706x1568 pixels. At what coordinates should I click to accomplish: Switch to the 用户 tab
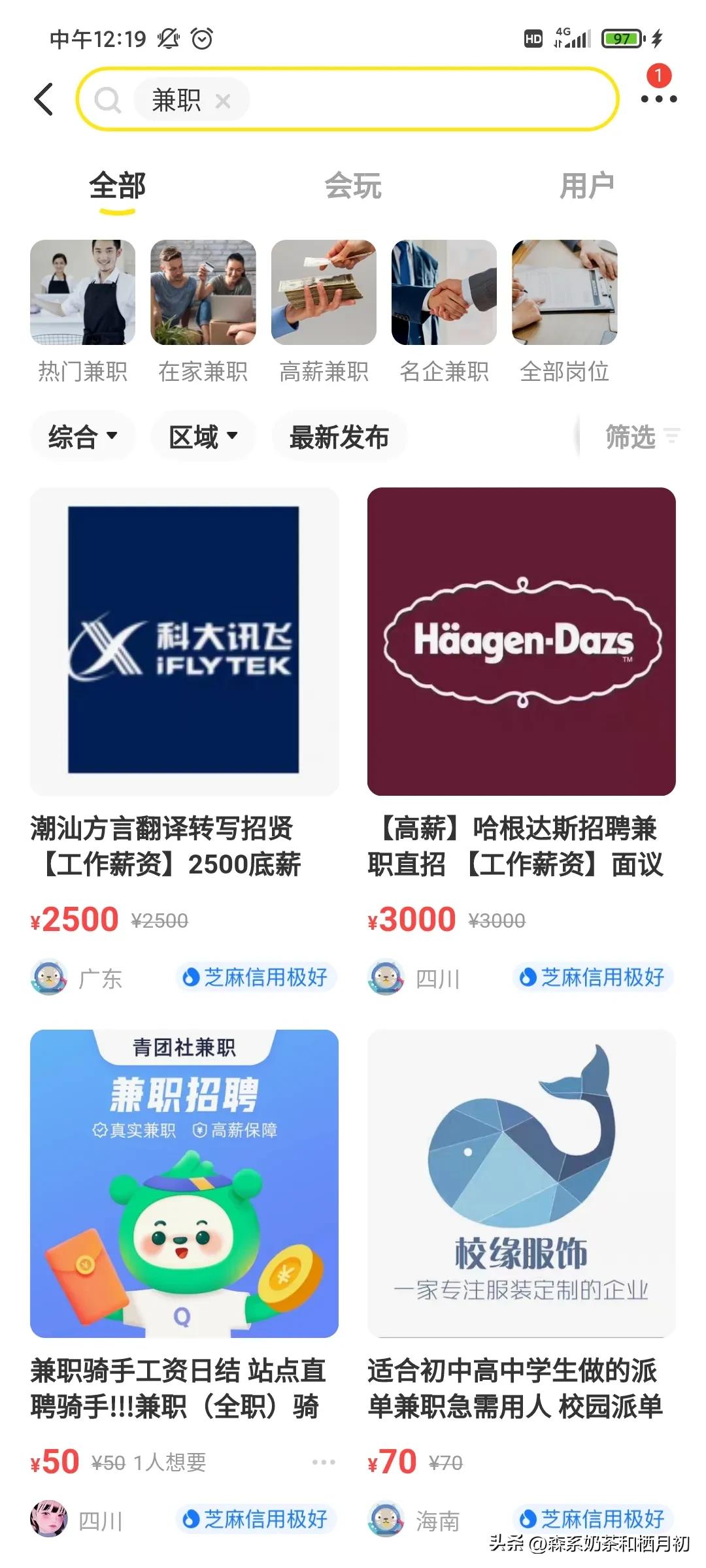point(588,186)
